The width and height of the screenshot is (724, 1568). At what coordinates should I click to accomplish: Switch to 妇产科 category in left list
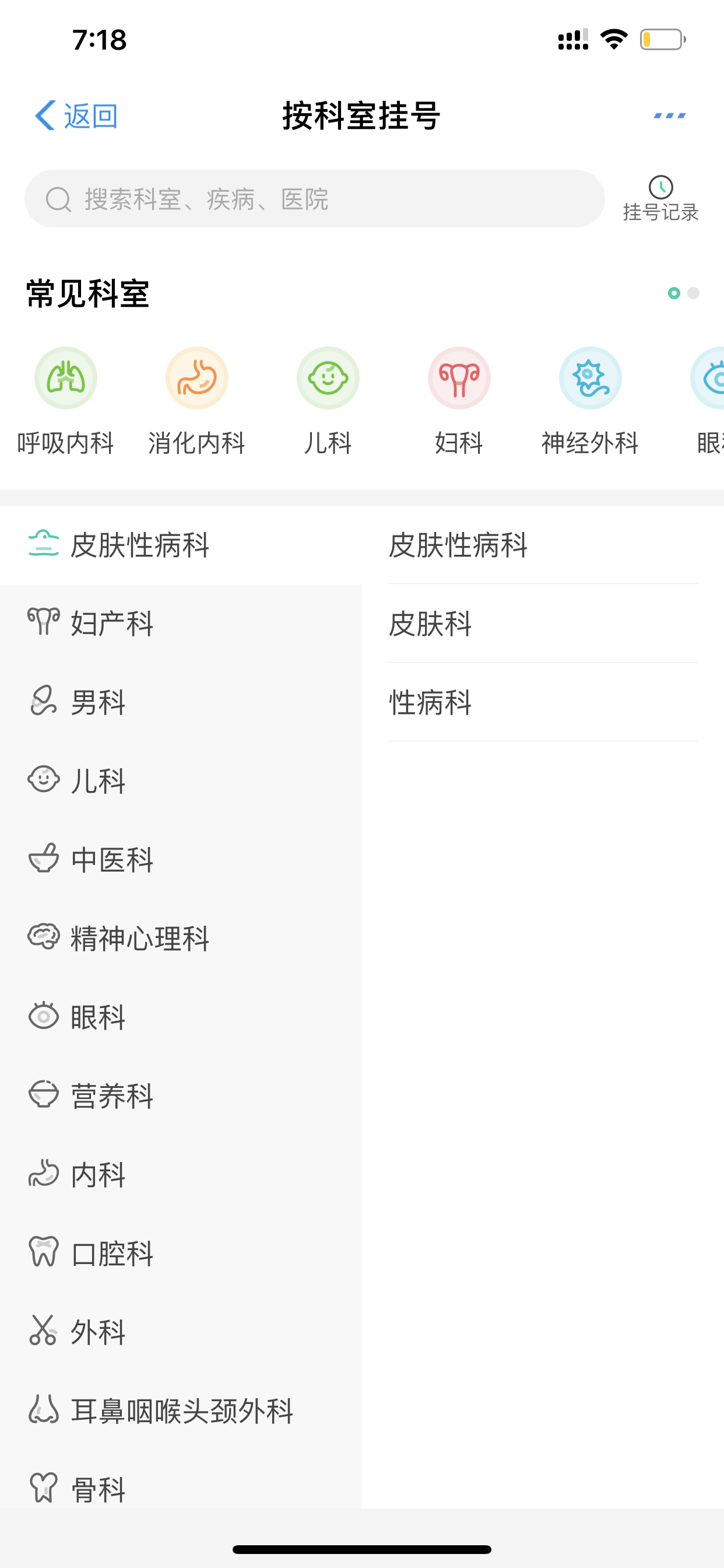[181, 624]
